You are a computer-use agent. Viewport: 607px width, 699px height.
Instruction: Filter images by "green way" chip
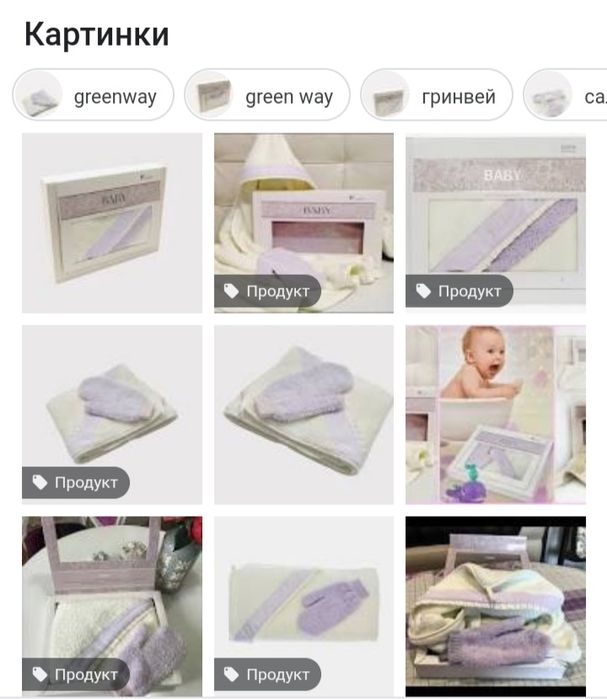pos(267,96)
